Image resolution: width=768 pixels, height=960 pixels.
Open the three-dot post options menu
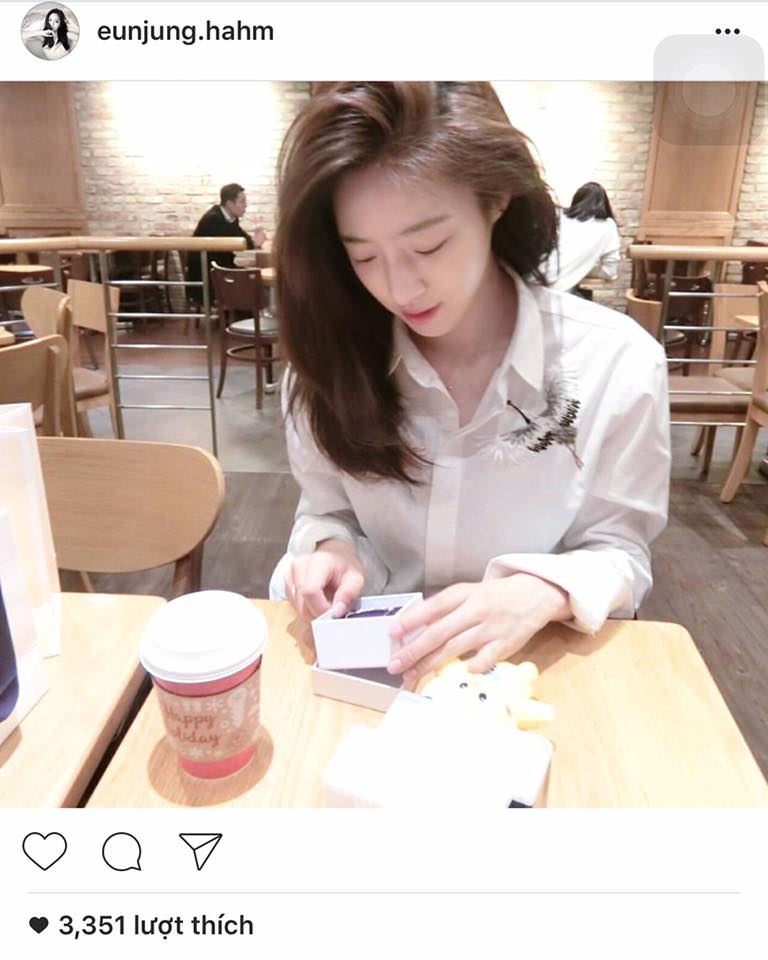coord(727,32)
